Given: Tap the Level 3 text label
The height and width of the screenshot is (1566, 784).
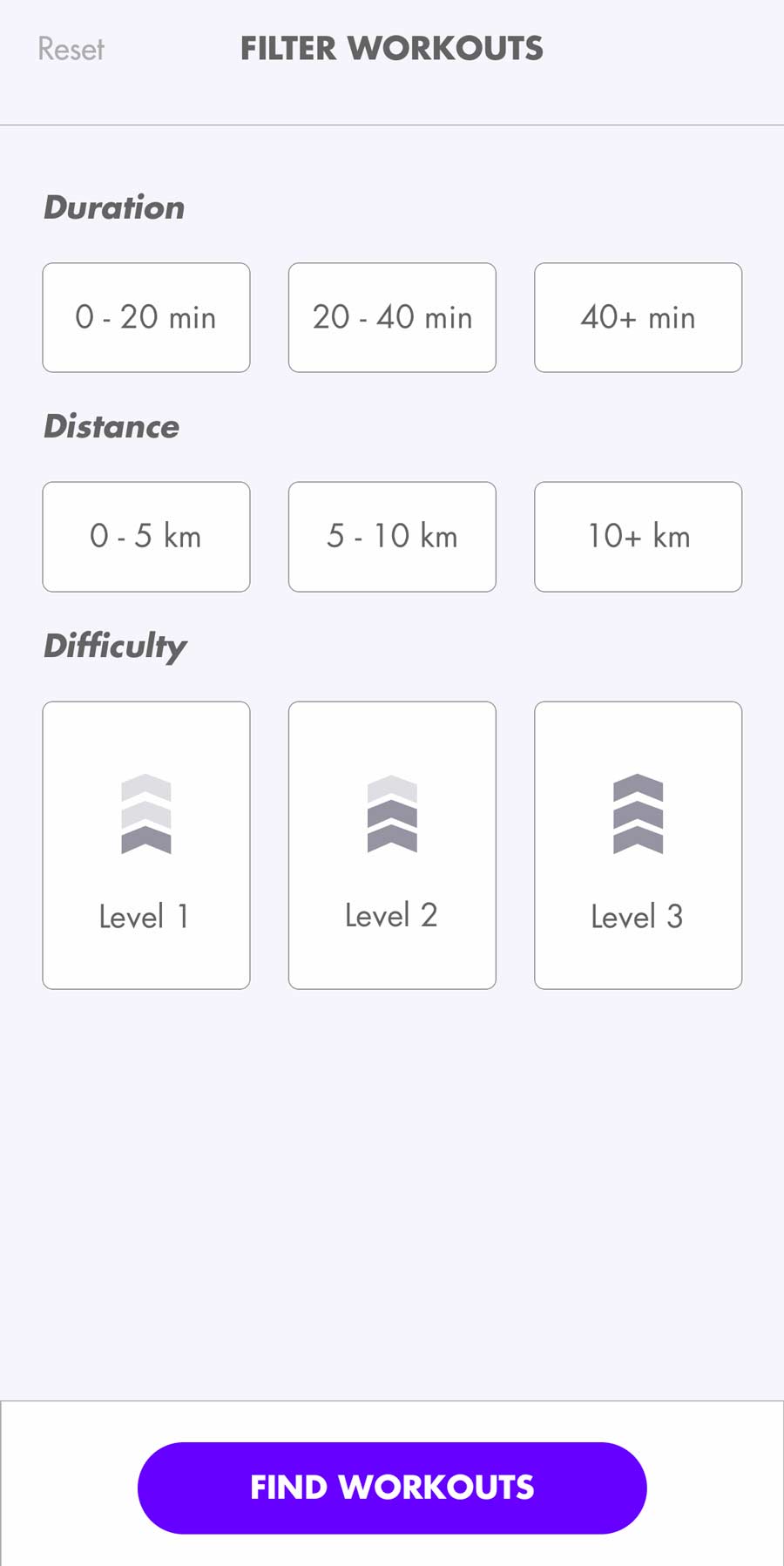Looking at the screenshot, I should click(x=638, y=916).
